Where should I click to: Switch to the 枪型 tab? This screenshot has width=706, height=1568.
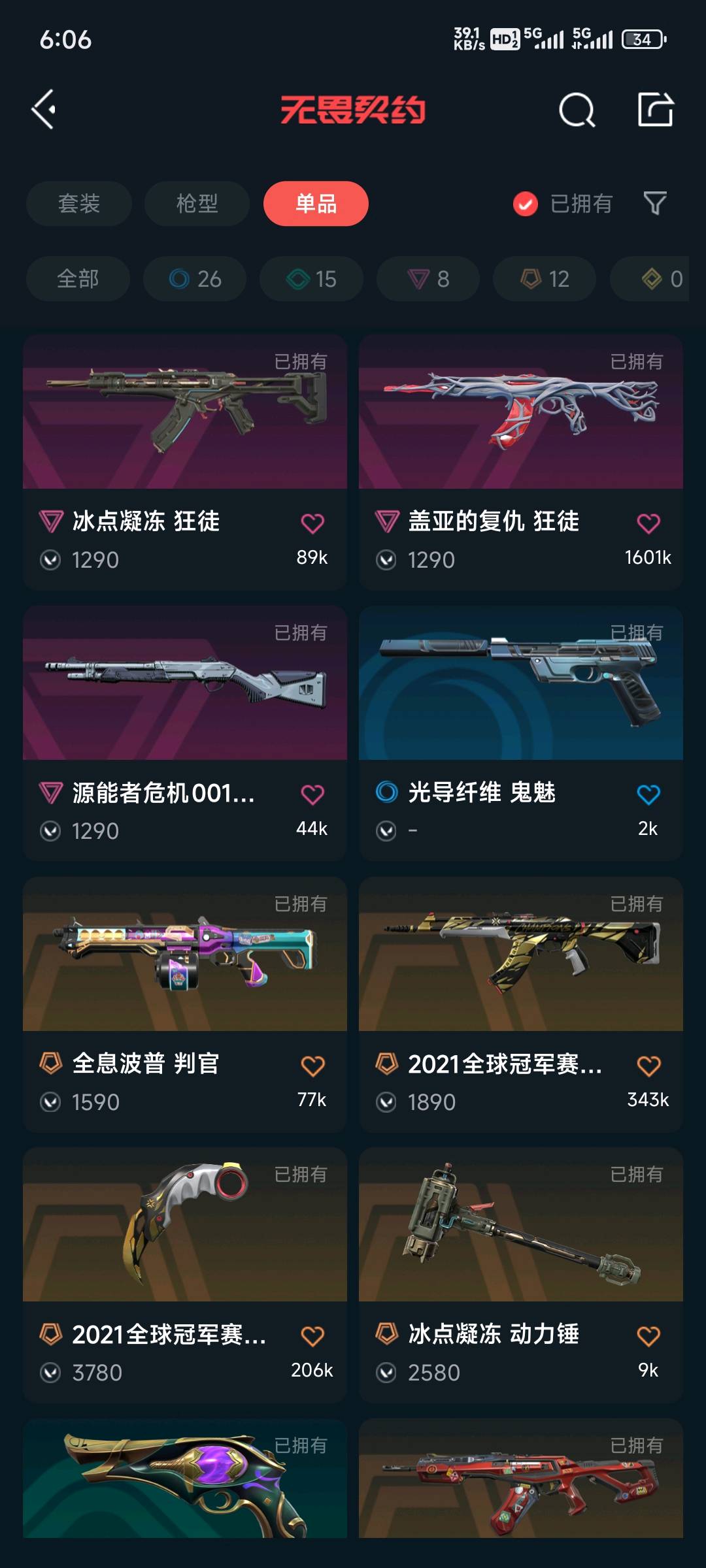[x=197, y=204]
